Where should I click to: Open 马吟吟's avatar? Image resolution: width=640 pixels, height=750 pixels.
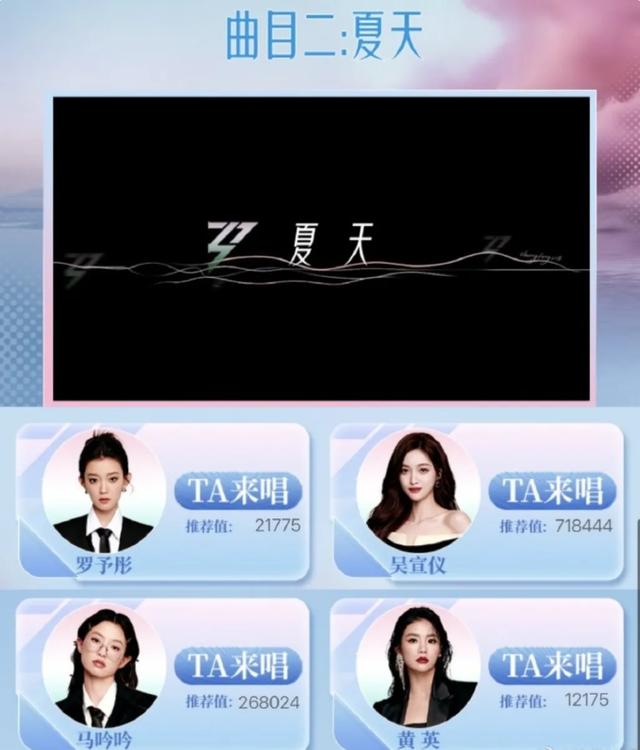pos(104,667)
